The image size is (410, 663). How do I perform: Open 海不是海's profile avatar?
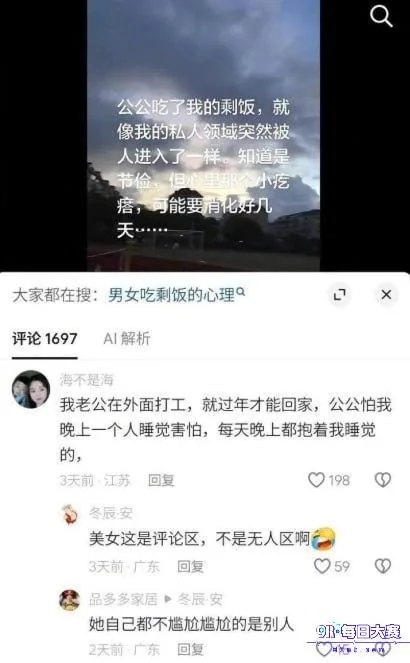30,389
